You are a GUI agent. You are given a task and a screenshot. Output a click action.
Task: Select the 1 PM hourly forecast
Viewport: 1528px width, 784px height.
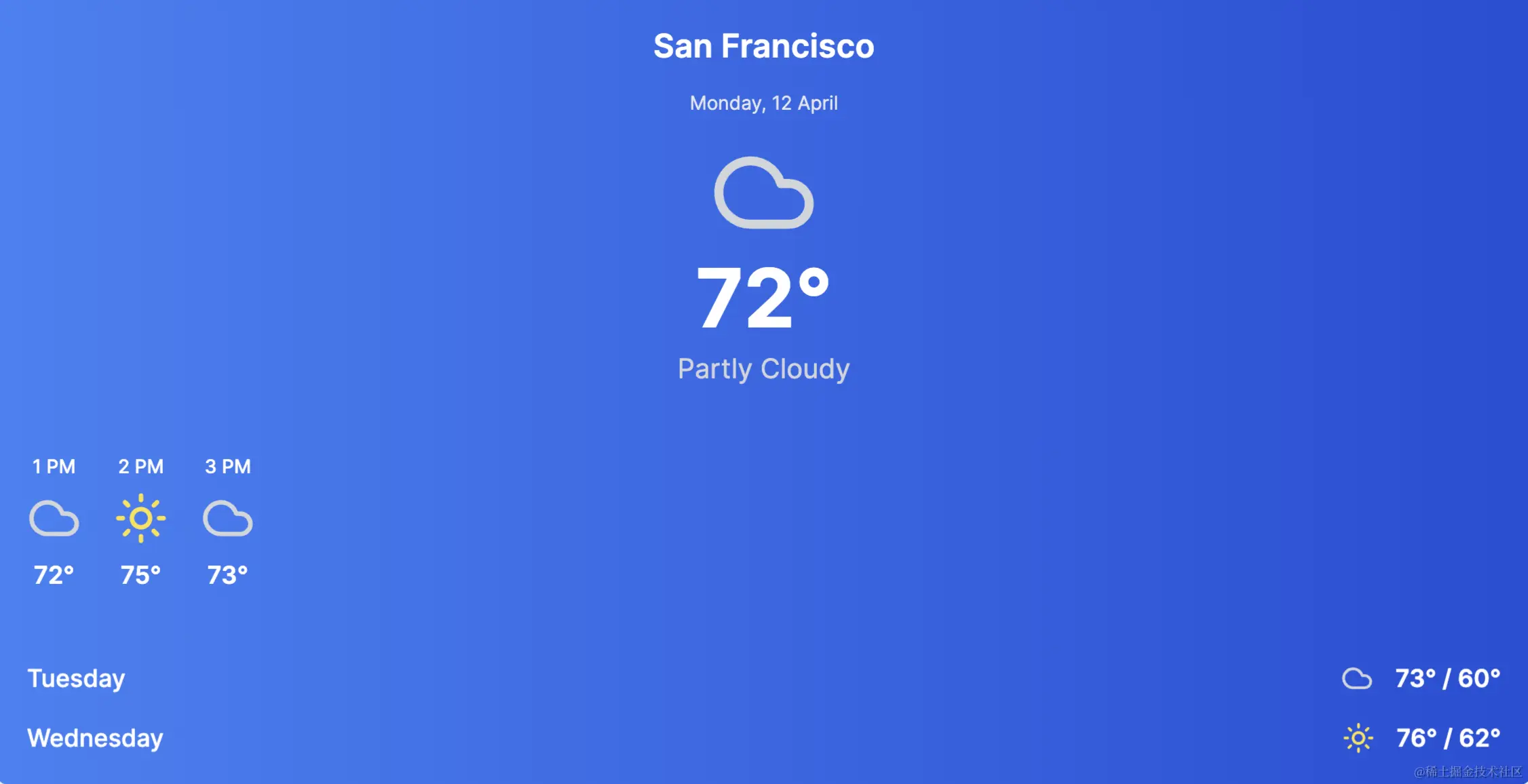tap(54, 520)
